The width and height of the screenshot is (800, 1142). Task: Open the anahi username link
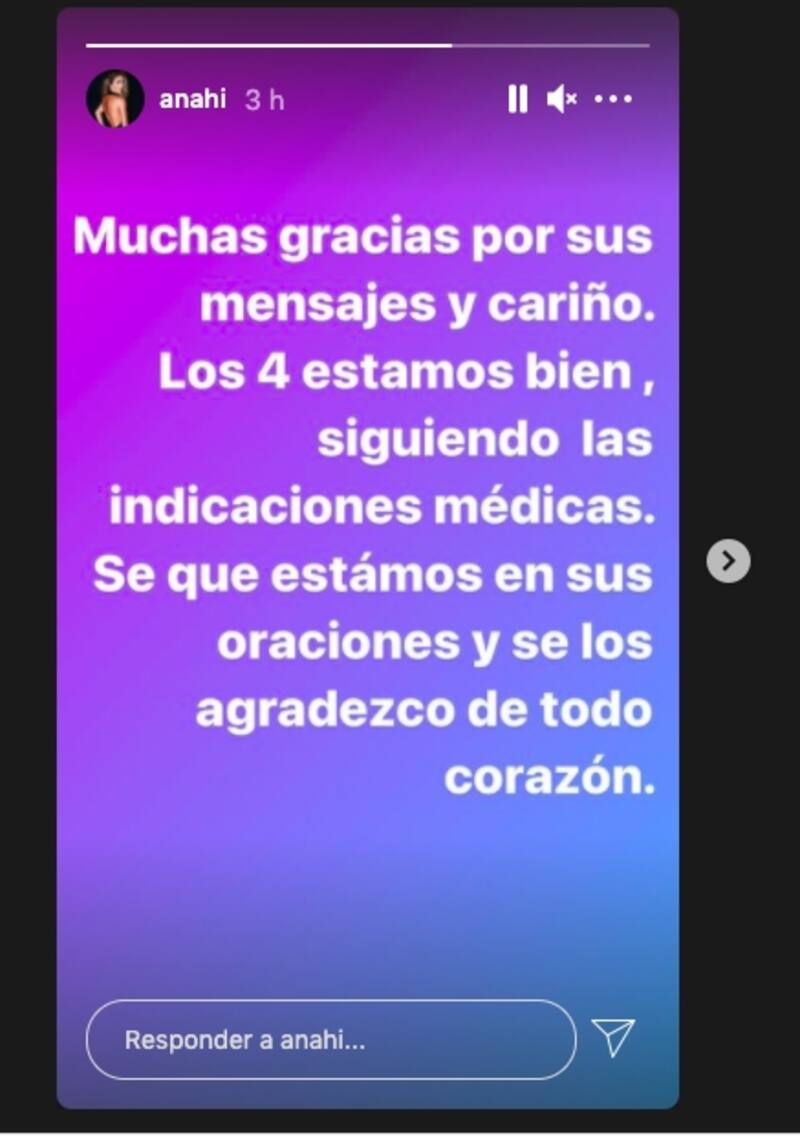[x=193, y=100]
